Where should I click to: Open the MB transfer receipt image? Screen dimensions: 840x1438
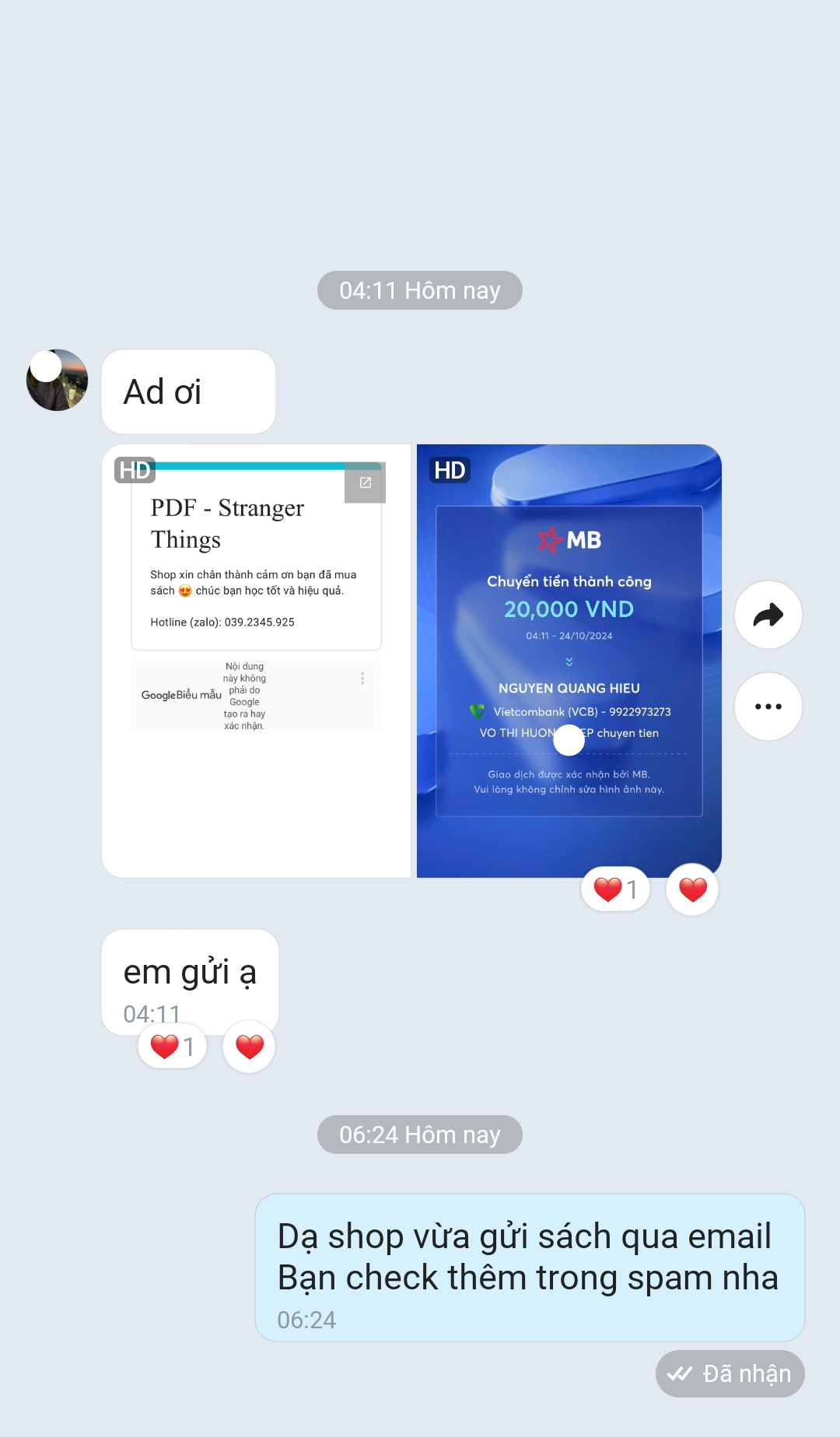(x=569, y=660)
